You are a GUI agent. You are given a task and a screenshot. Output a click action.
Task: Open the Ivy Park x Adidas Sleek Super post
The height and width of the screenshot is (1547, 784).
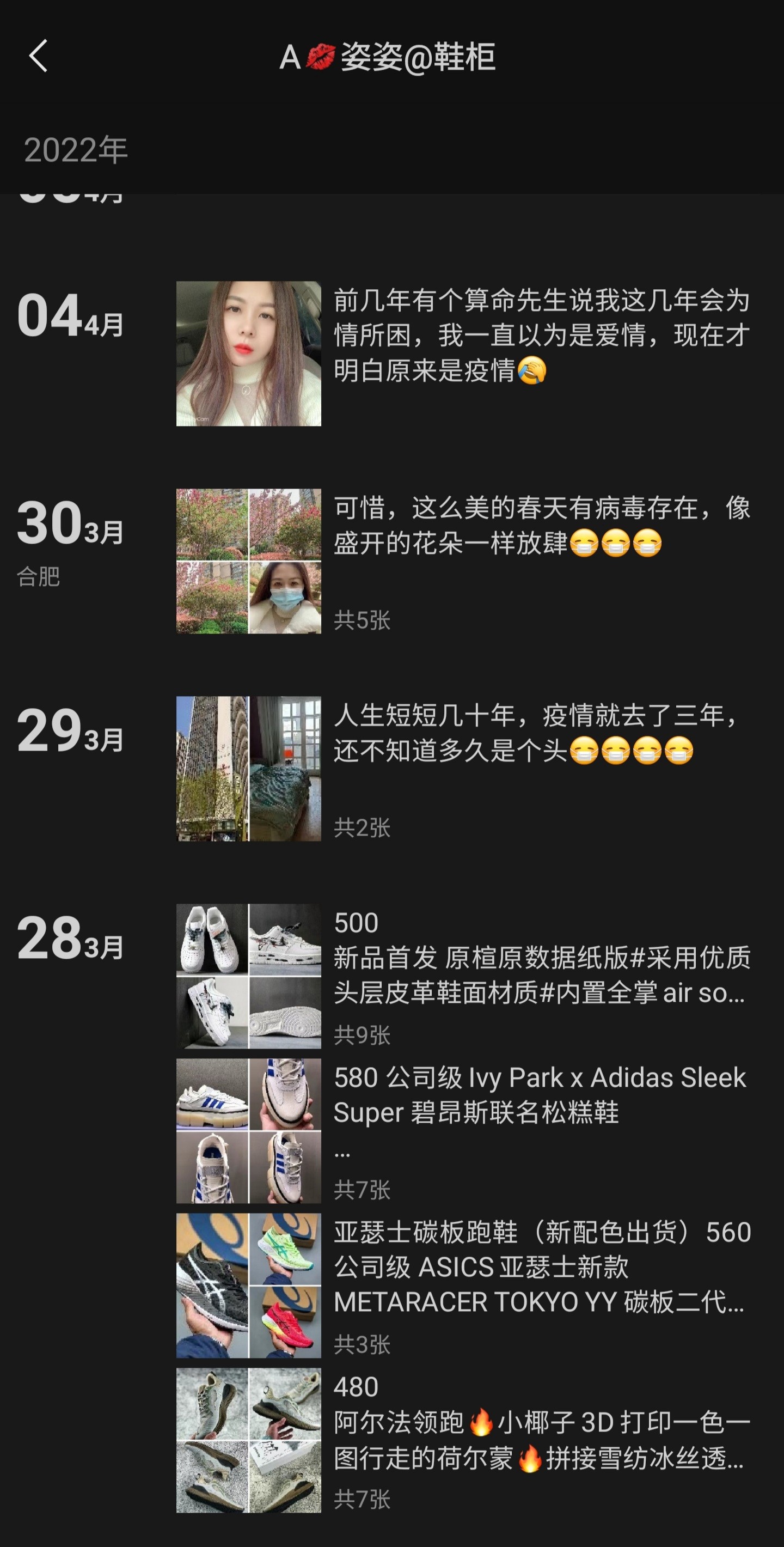248,1131
